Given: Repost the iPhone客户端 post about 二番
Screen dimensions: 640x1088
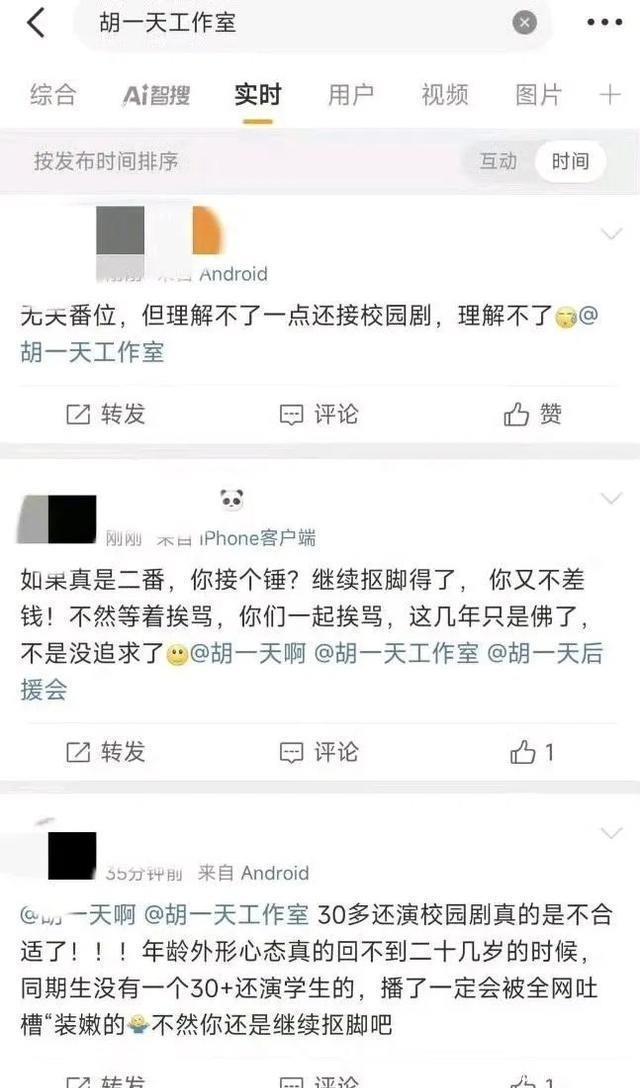Looking at the screenshot, I should coord(105,751).
